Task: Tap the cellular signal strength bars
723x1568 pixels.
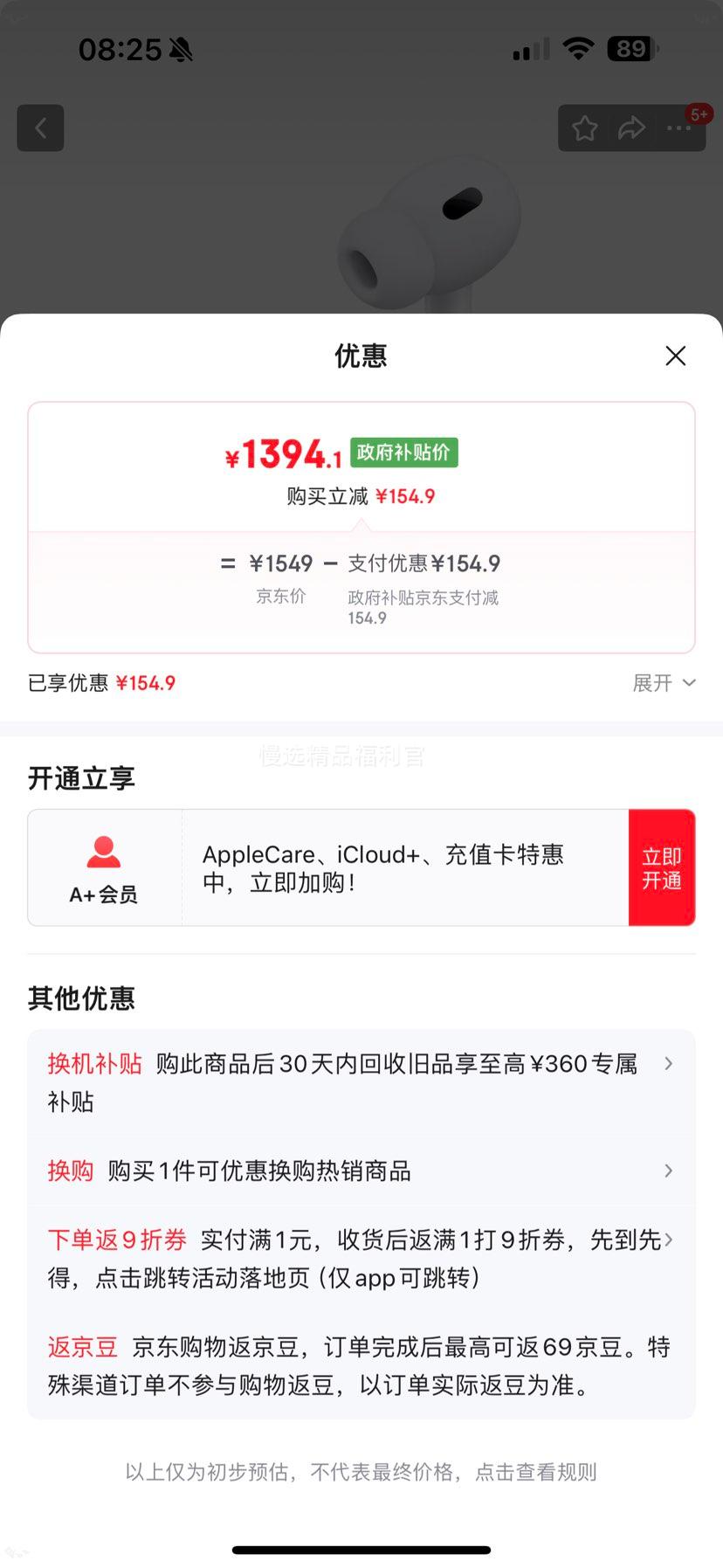Action: (x=527, y=49)
